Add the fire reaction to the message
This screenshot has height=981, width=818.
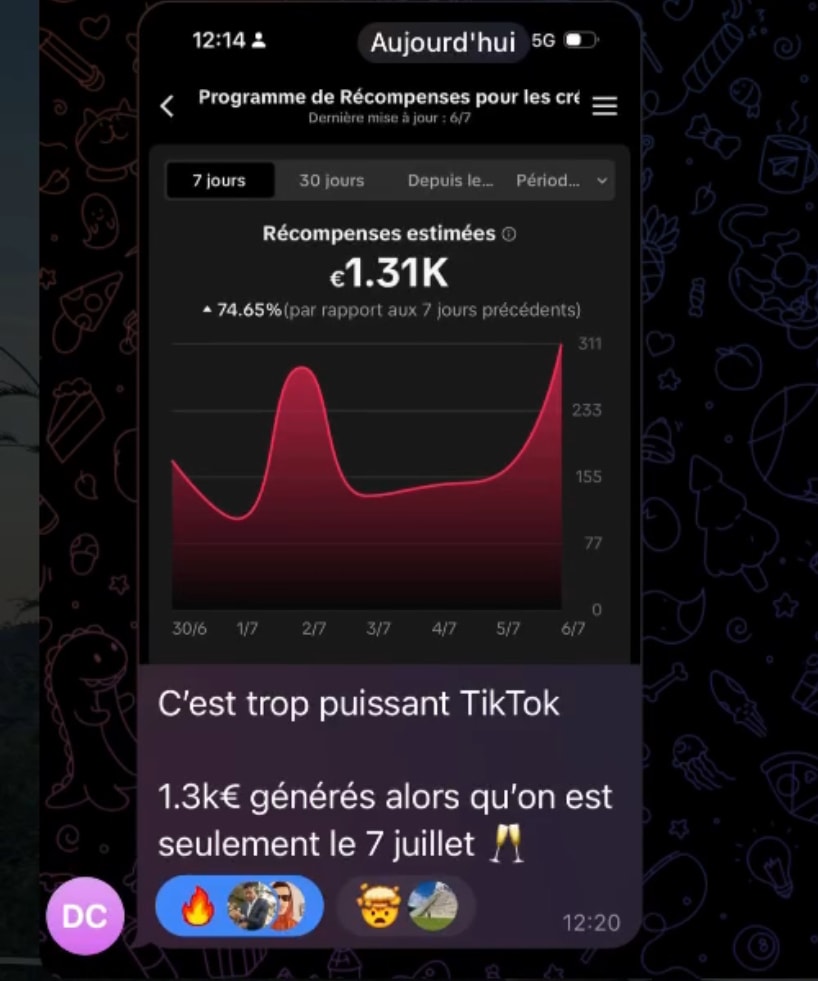(x=198, y=906)
